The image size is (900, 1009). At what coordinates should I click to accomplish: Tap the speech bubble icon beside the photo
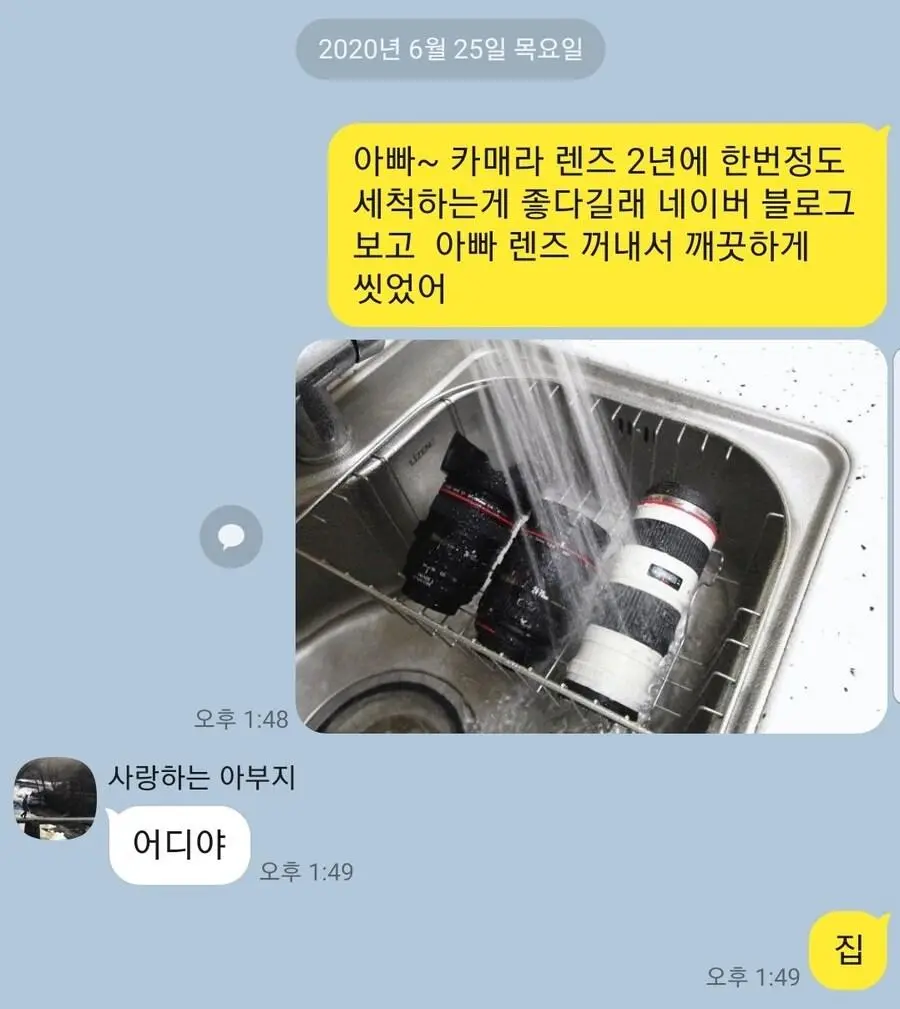coord(231,537)
